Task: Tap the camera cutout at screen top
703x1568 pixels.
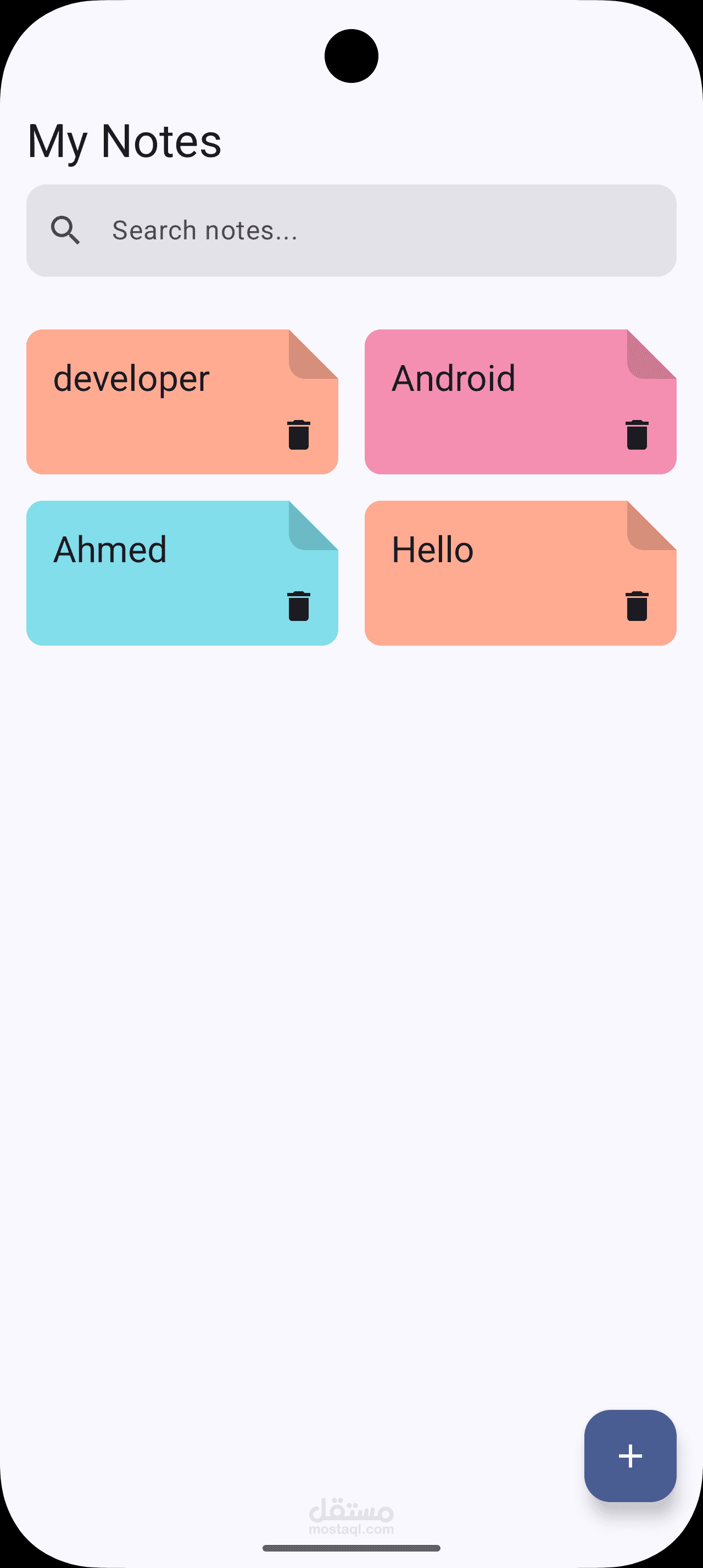Action: coord(352,57)
